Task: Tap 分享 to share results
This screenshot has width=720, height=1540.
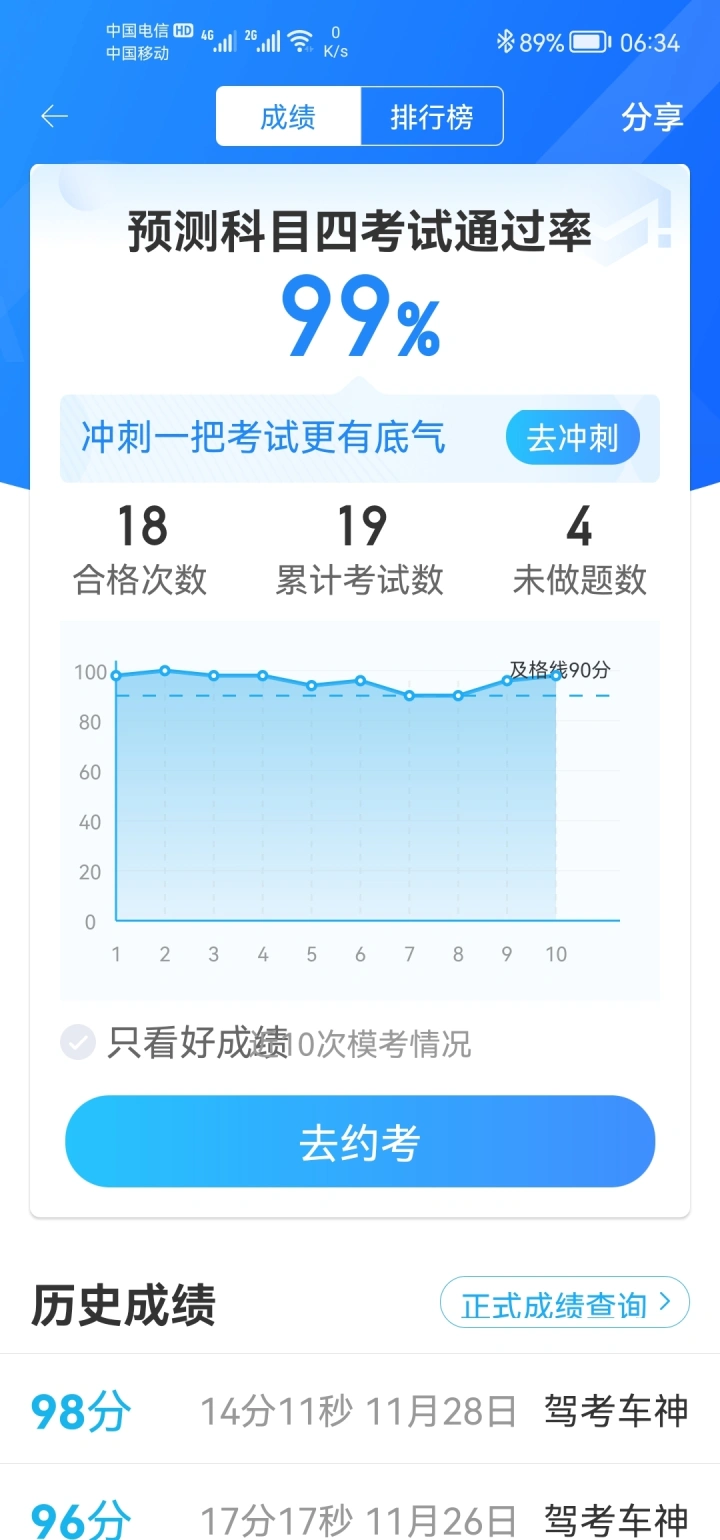Action: point(652,117)
